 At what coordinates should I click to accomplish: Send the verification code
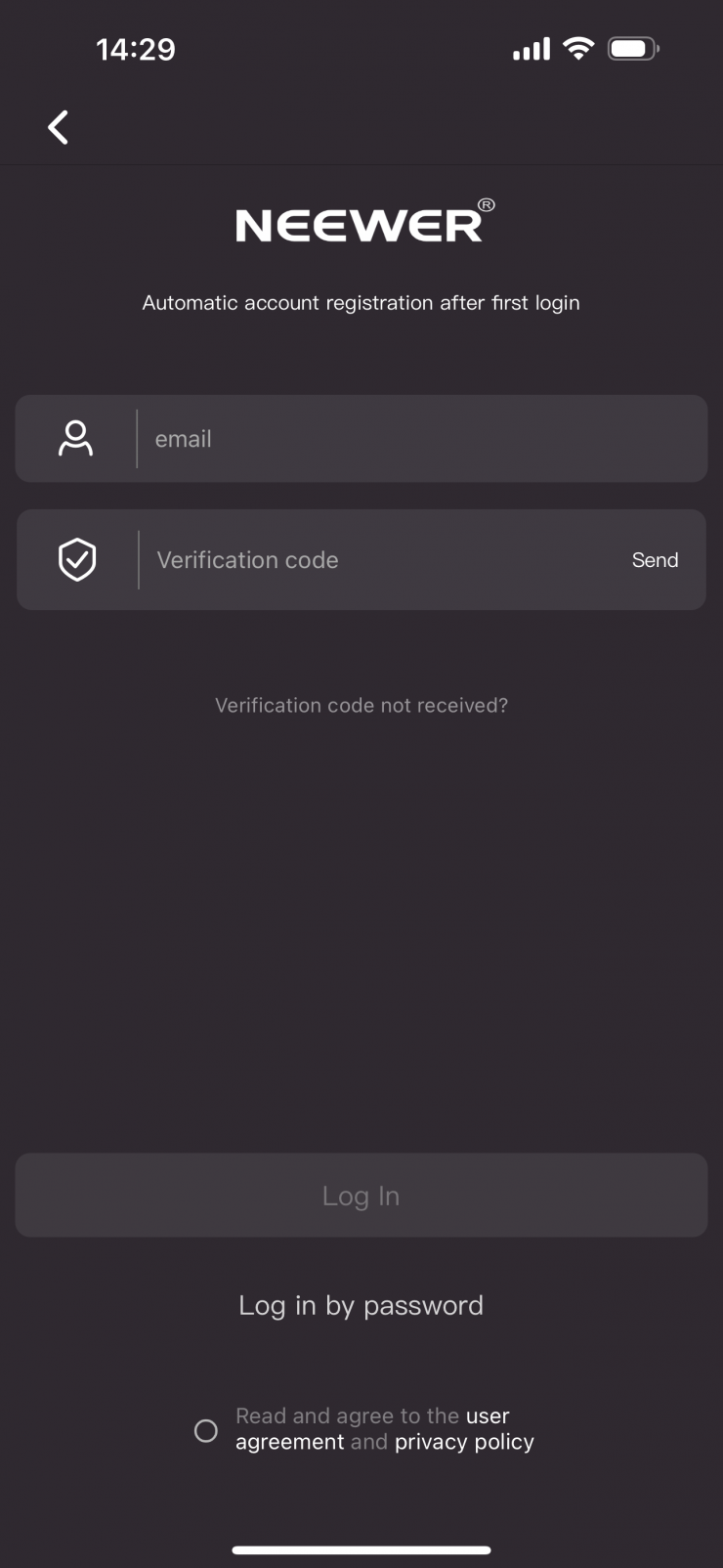[x=655, y=560]
